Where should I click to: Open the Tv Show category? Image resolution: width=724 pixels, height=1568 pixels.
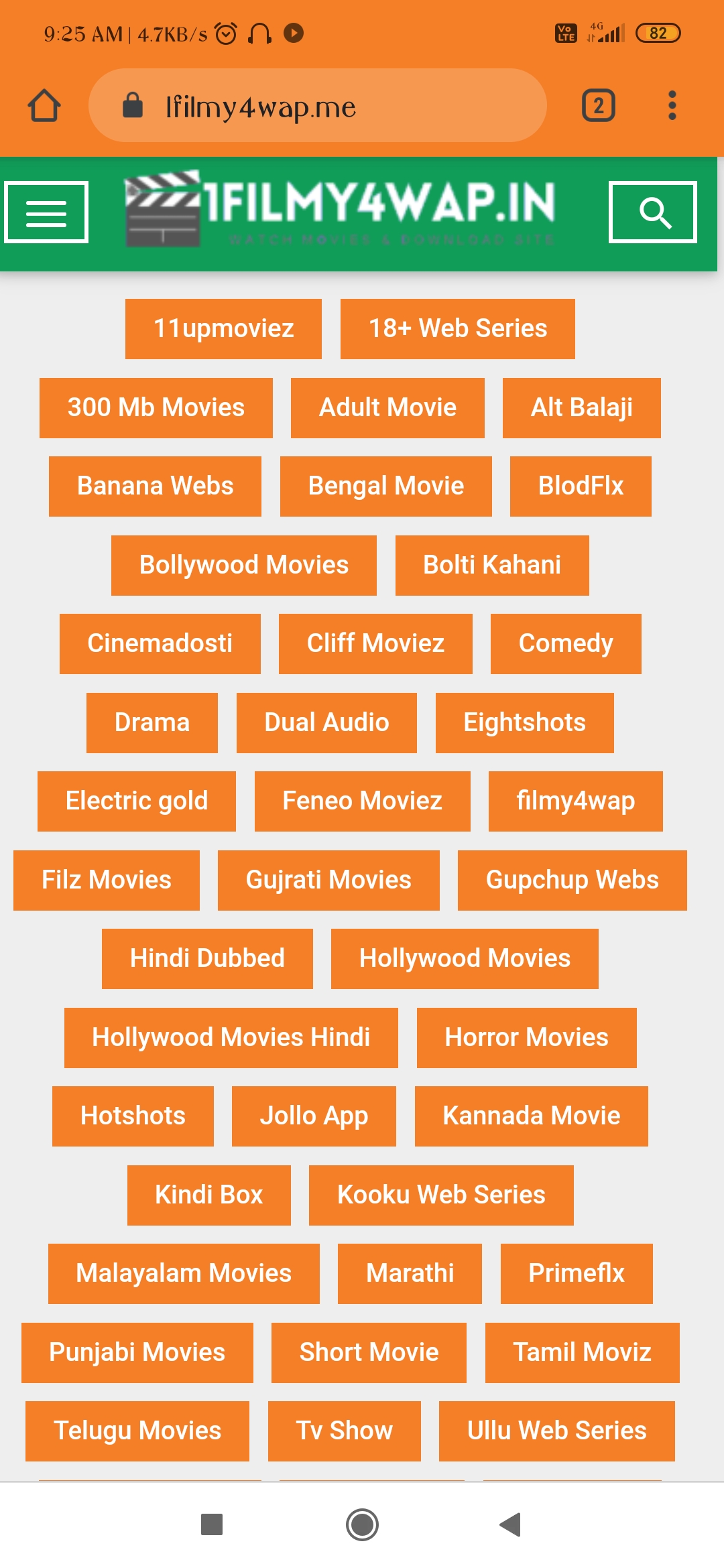coord(344,1431)
